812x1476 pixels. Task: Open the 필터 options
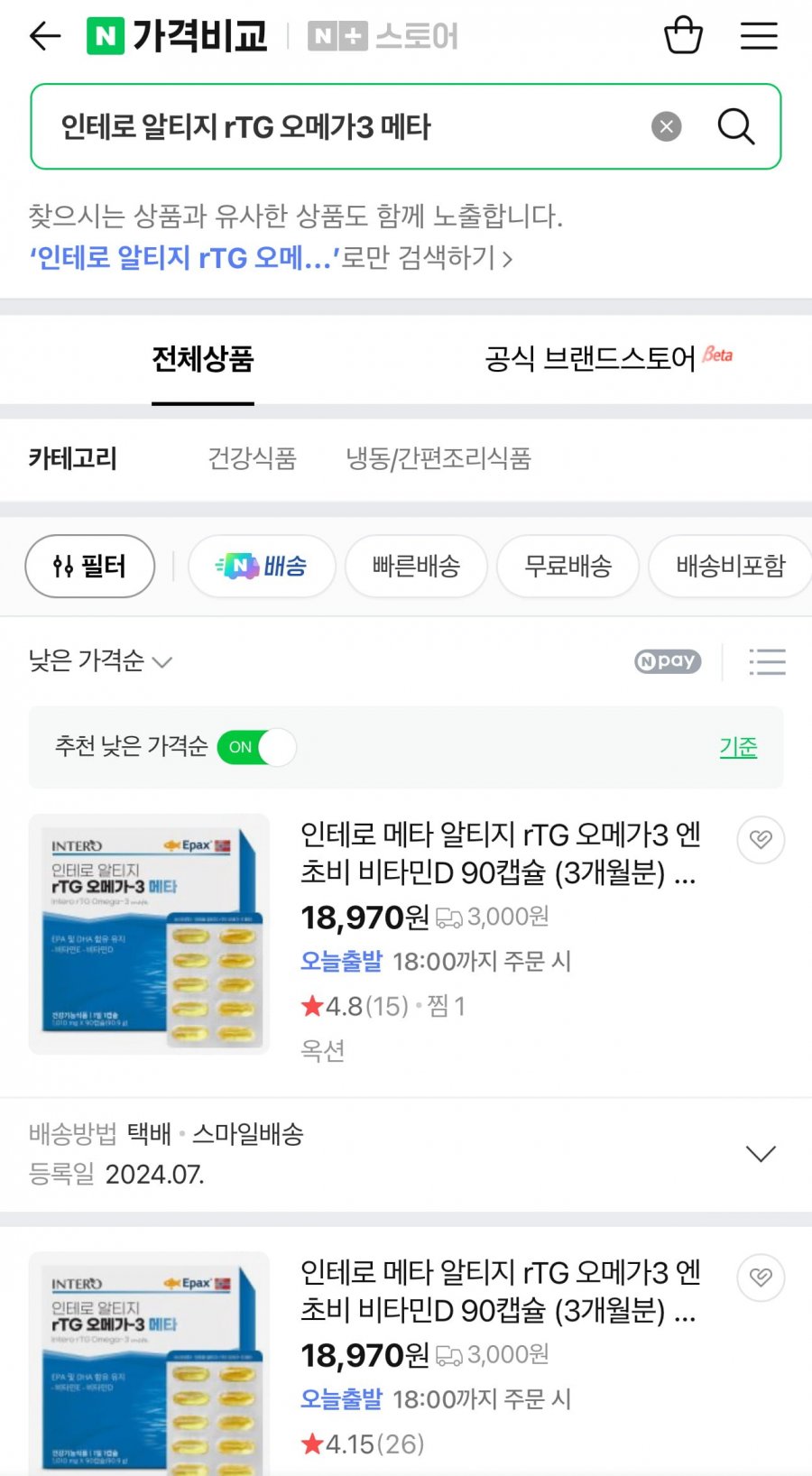pyautogui.click(x=89, y=567)
